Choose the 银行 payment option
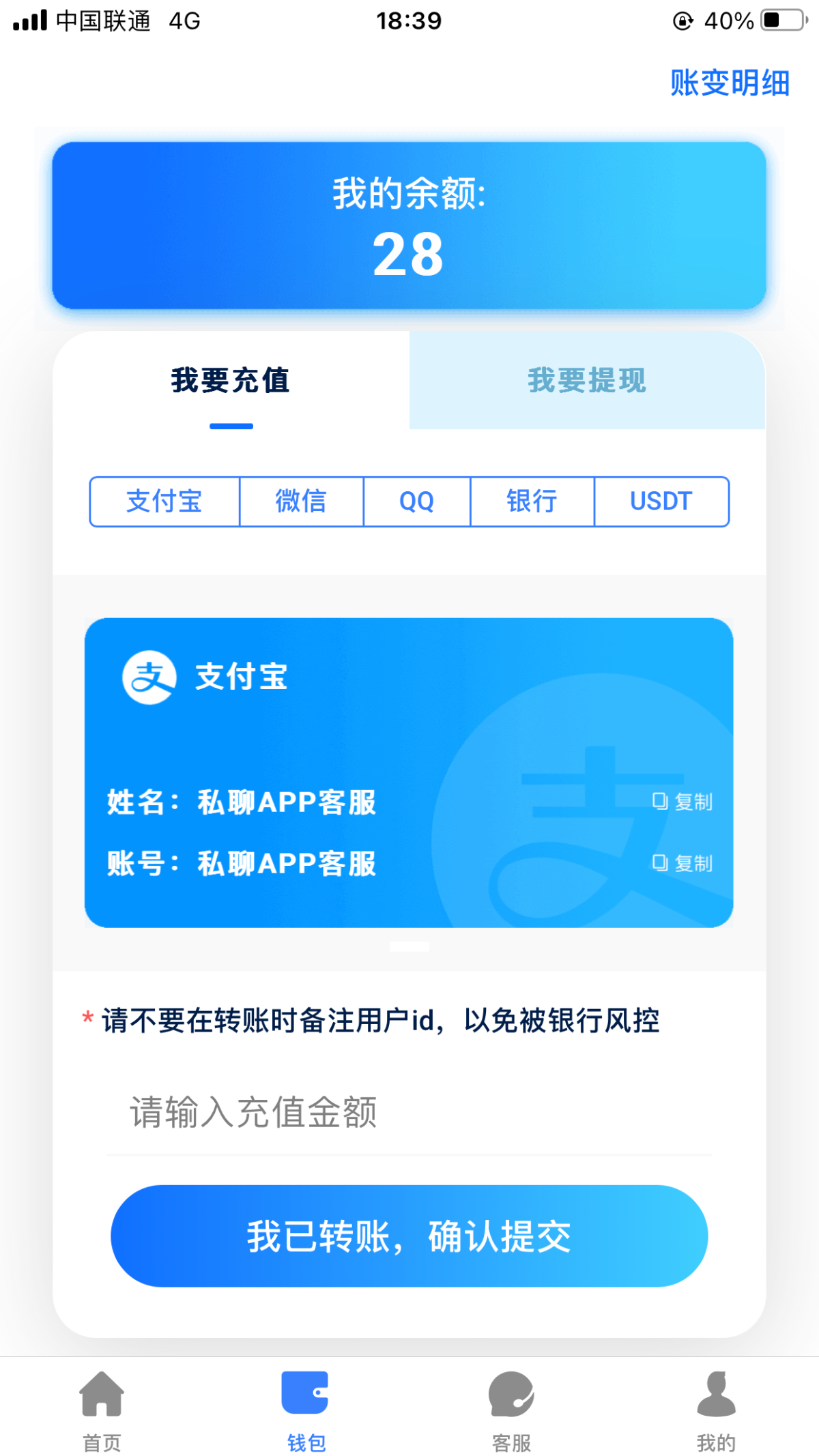 click(x=532, y=501)
